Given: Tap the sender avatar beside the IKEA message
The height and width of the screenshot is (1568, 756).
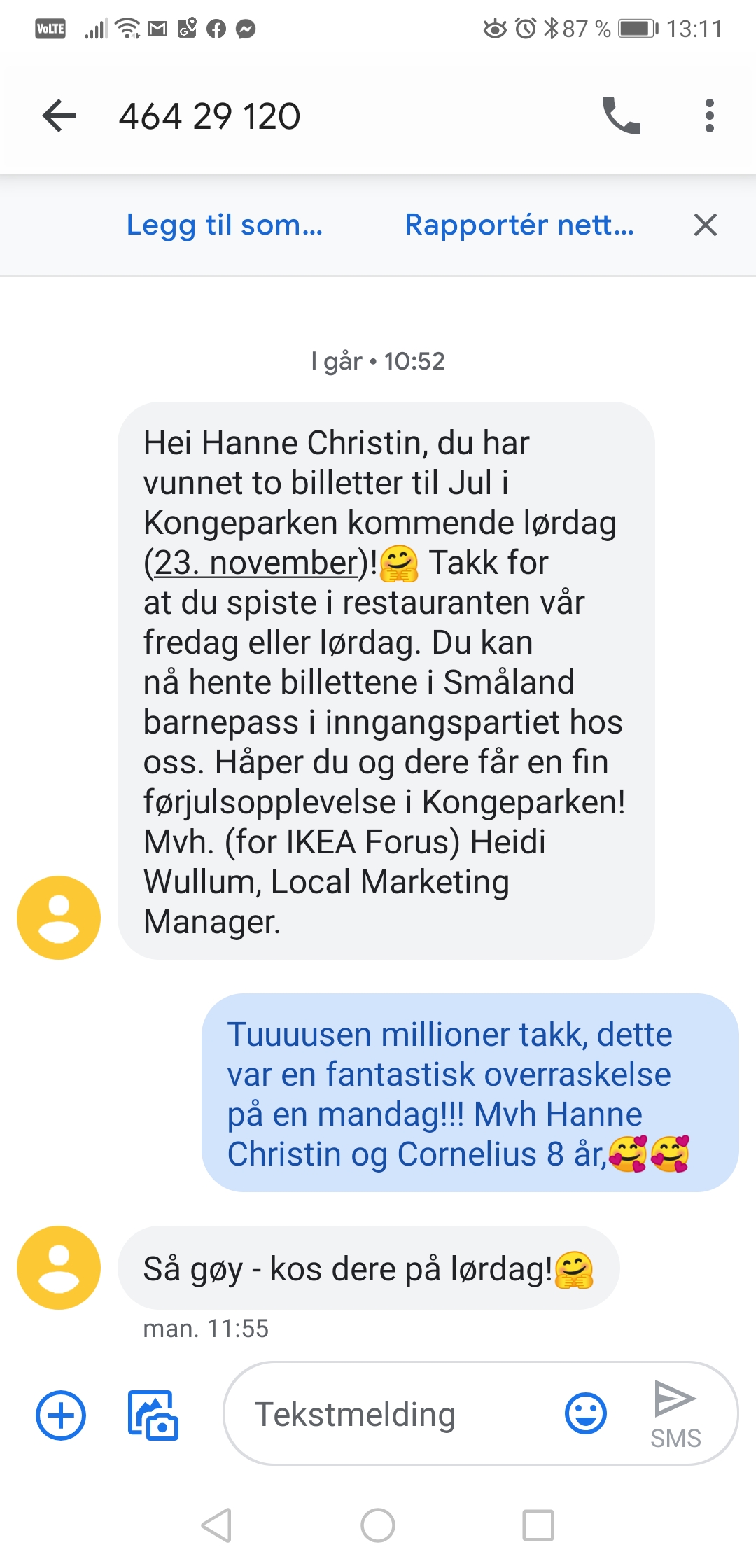Looking at the screenshot, I should 59,917.
